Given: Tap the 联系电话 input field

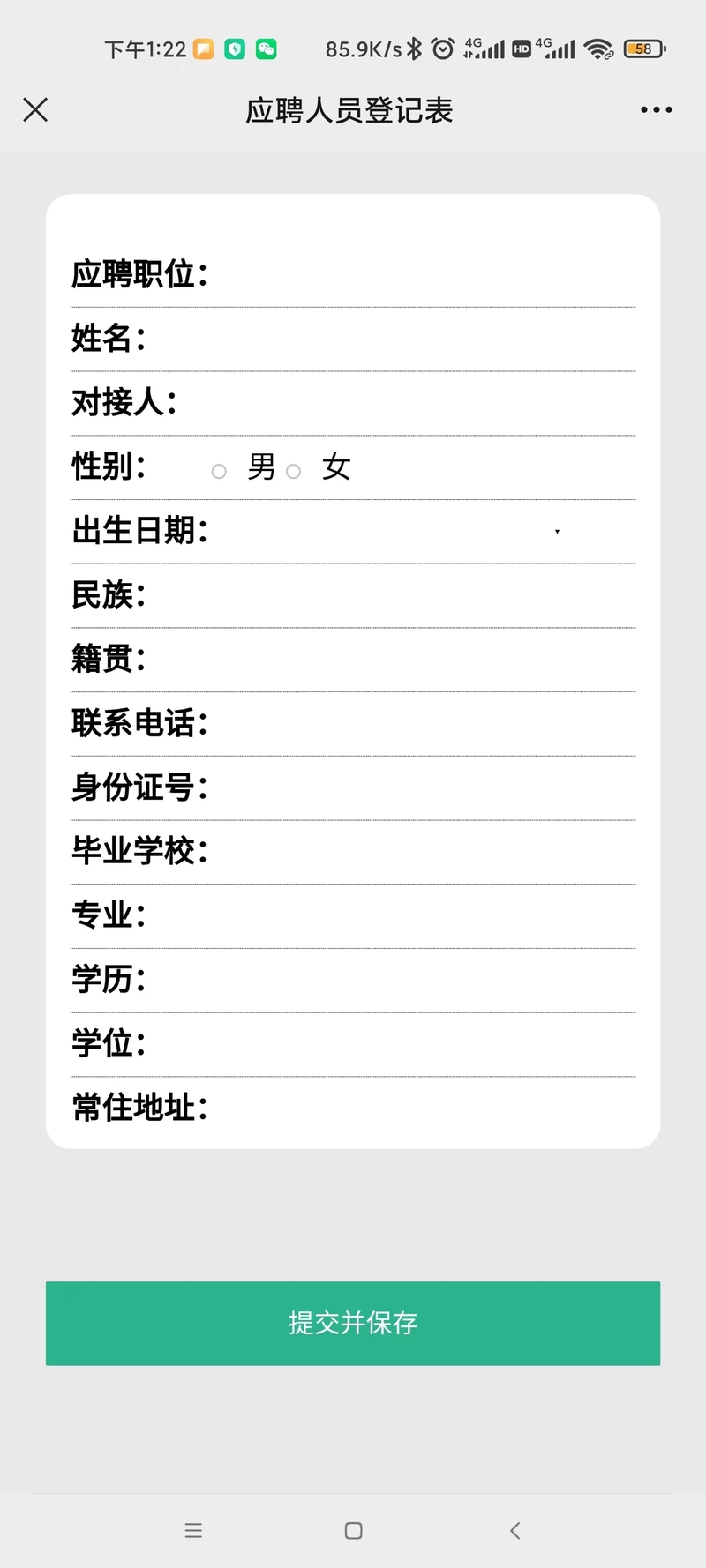Looking at the screenshot, I should (422, 723).
